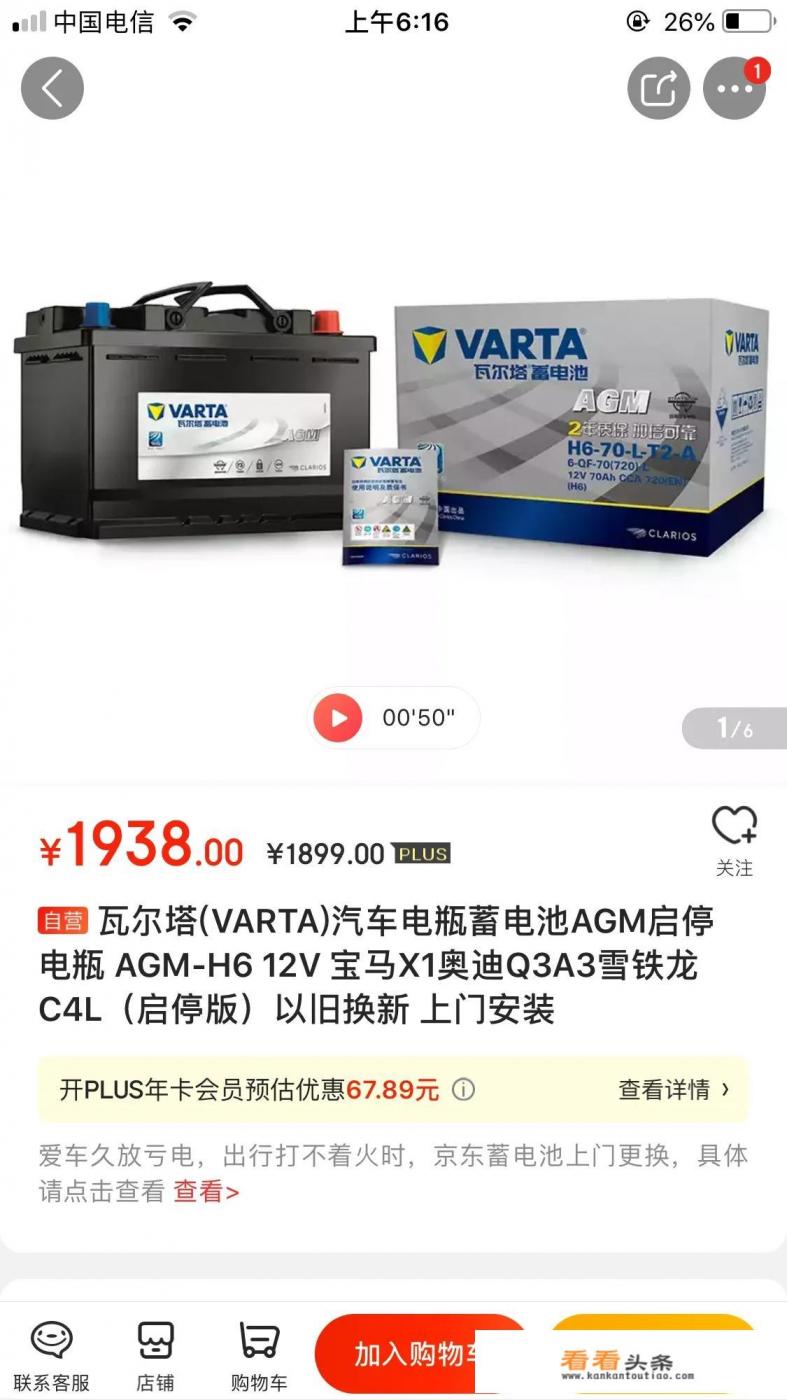Image resolution: width=787 pixels, height=1400 pixels.
Task: View the 购物车 shopping cart icon
Action: 258,1352
